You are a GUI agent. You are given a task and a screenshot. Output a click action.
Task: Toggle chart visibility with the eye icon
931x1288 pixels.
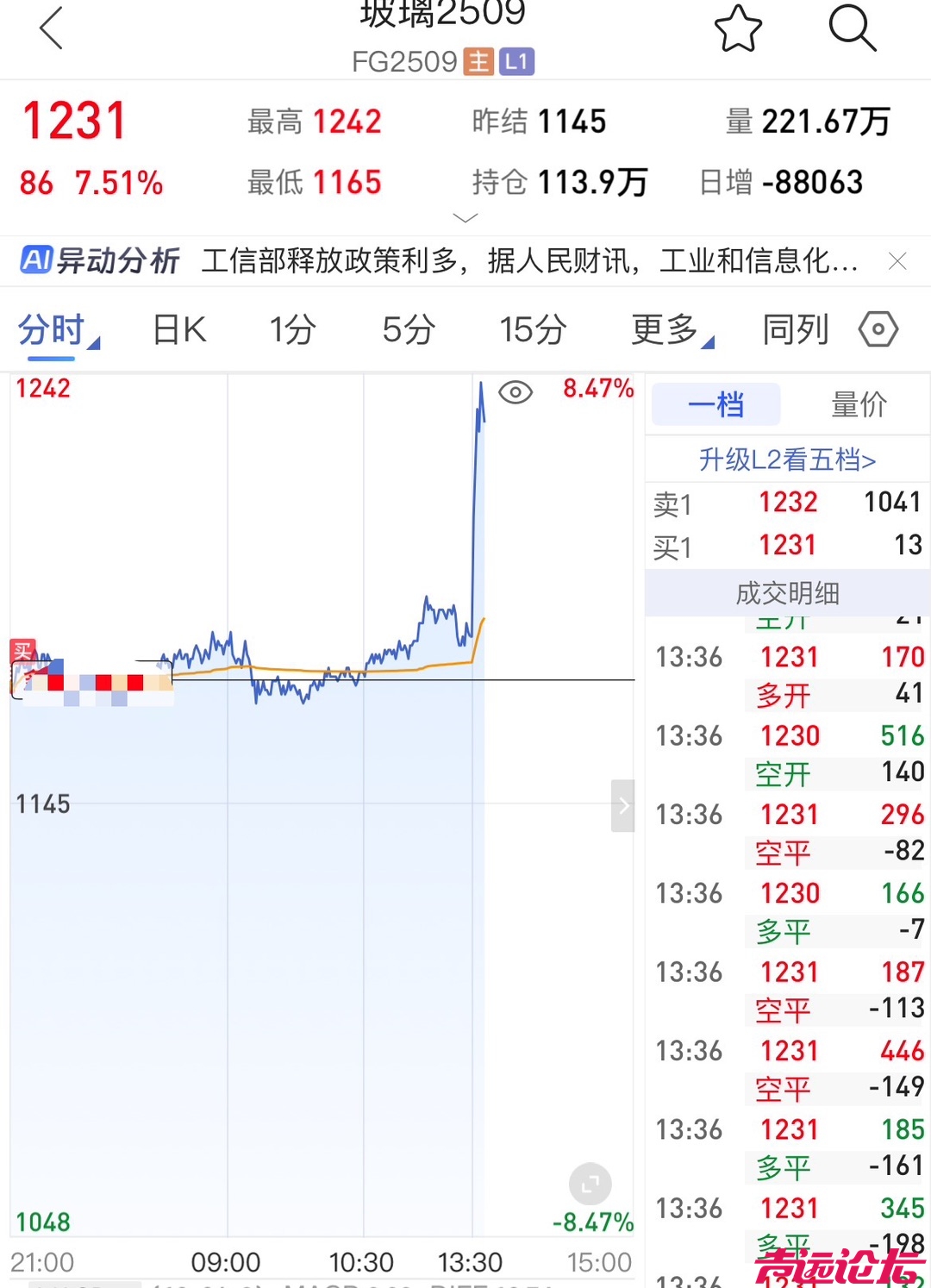tap(515, 393)
